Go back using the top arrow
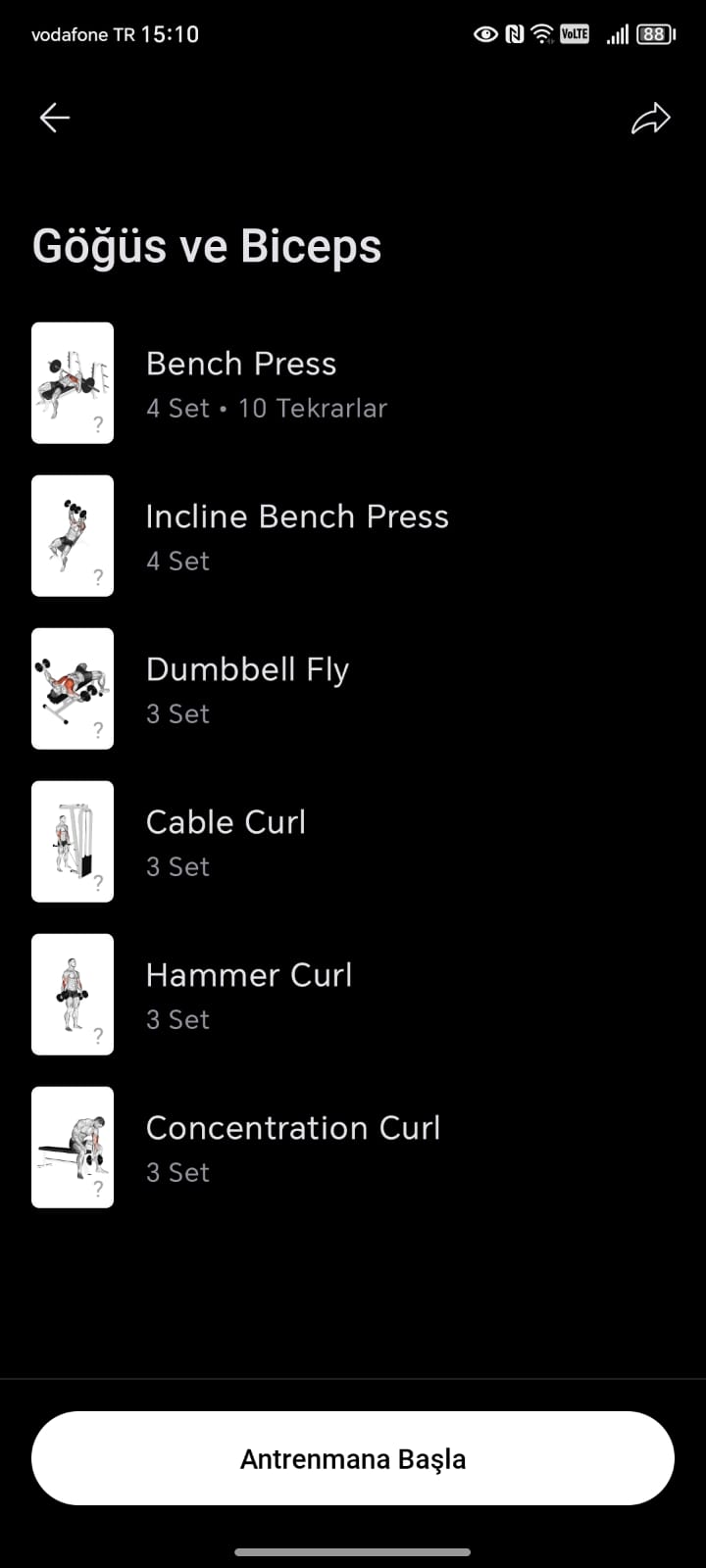This screenshot has height=1568, width=706. (x=55, y=119)
